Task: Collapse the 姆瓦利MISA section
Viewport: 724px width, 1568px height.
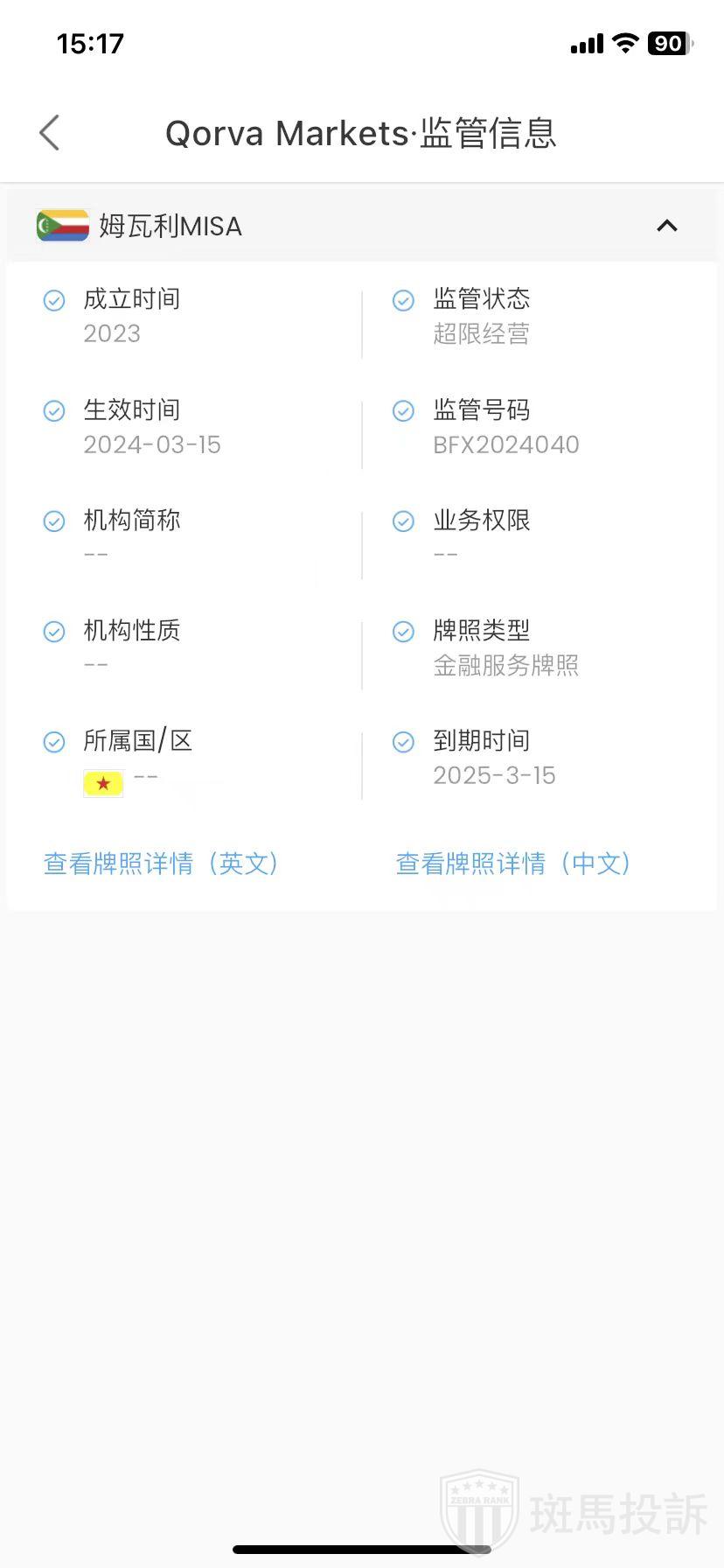Action: [x=666, y=226]
